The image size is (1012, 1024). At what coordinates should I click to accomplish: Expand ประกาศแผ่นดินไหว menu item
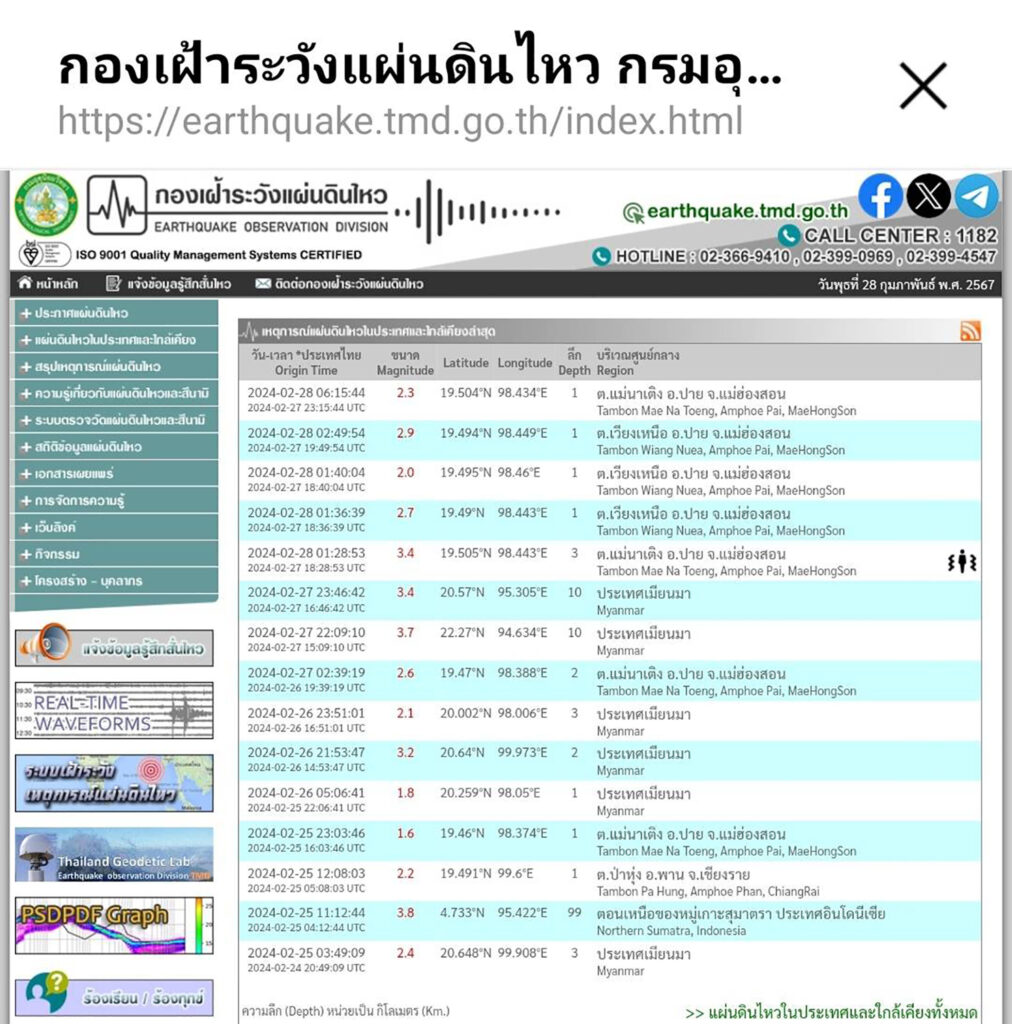[116, 313]
